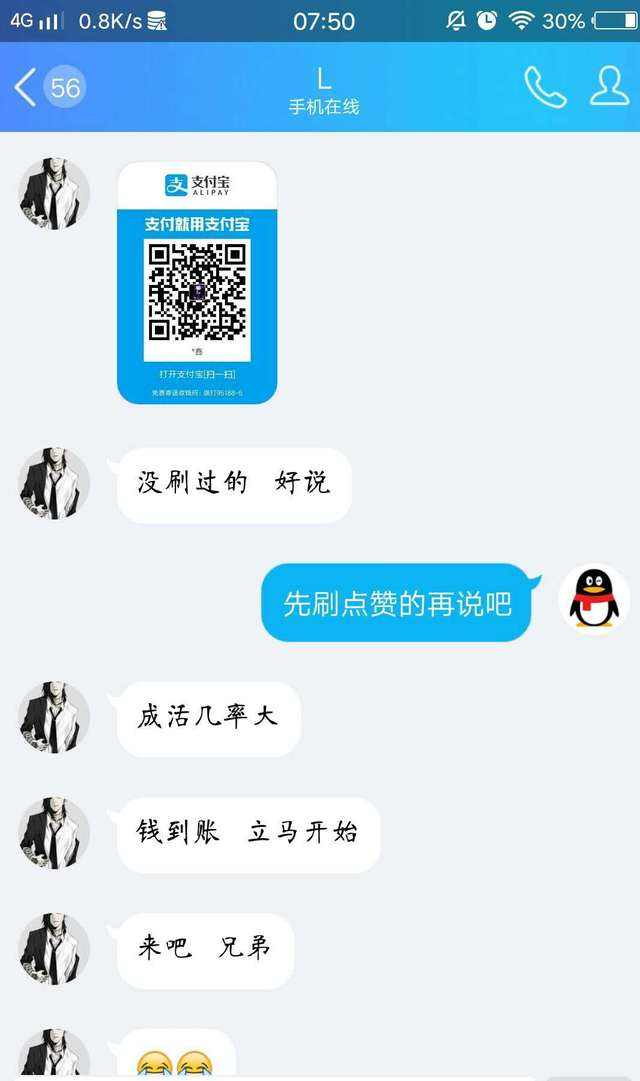Screen dimensions: 640x1081
Task: View sender avatar next to "钱到账 立马开始"
Action: 54,832
